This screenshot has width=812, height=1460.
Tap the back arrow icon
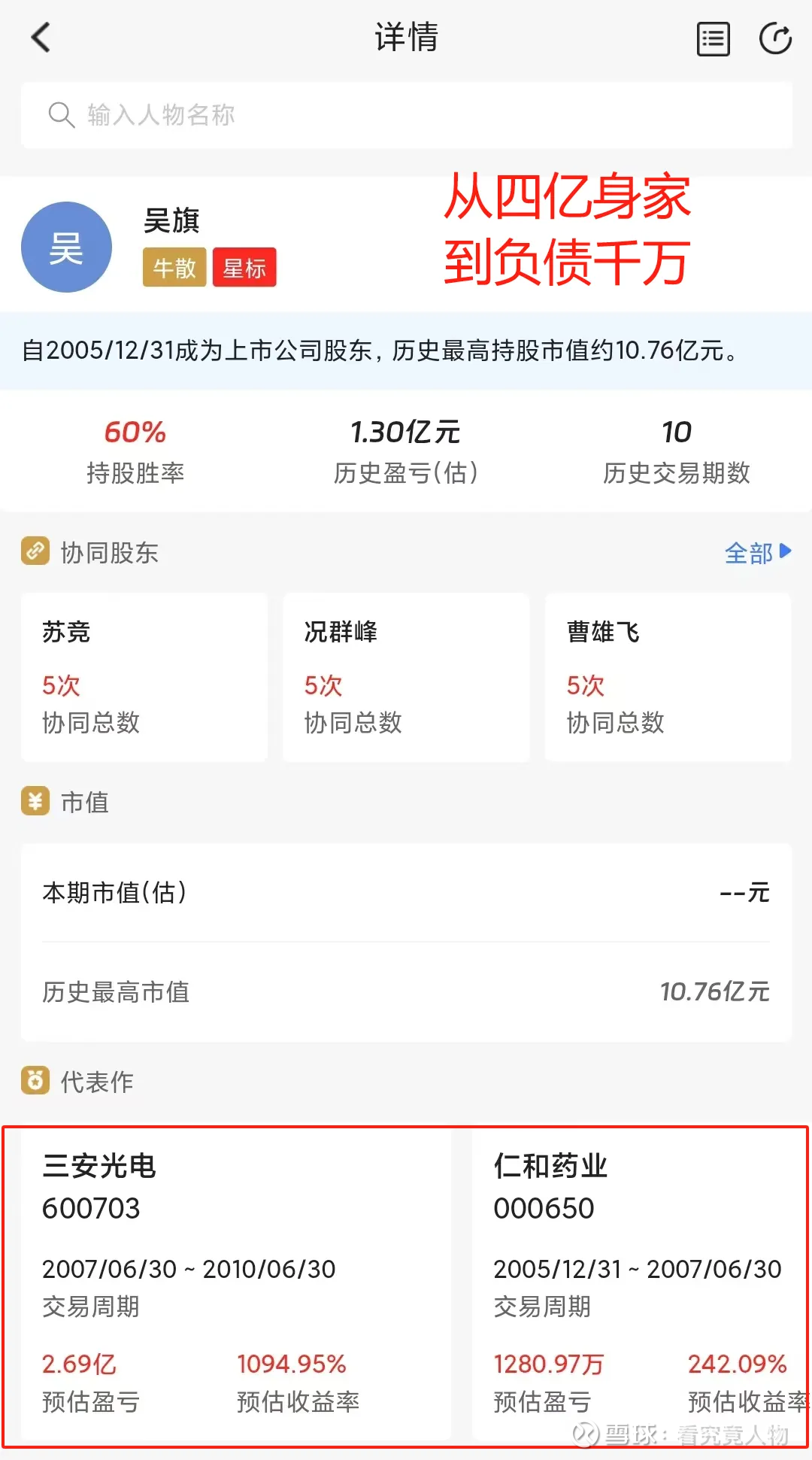click(x=41, y=38)
